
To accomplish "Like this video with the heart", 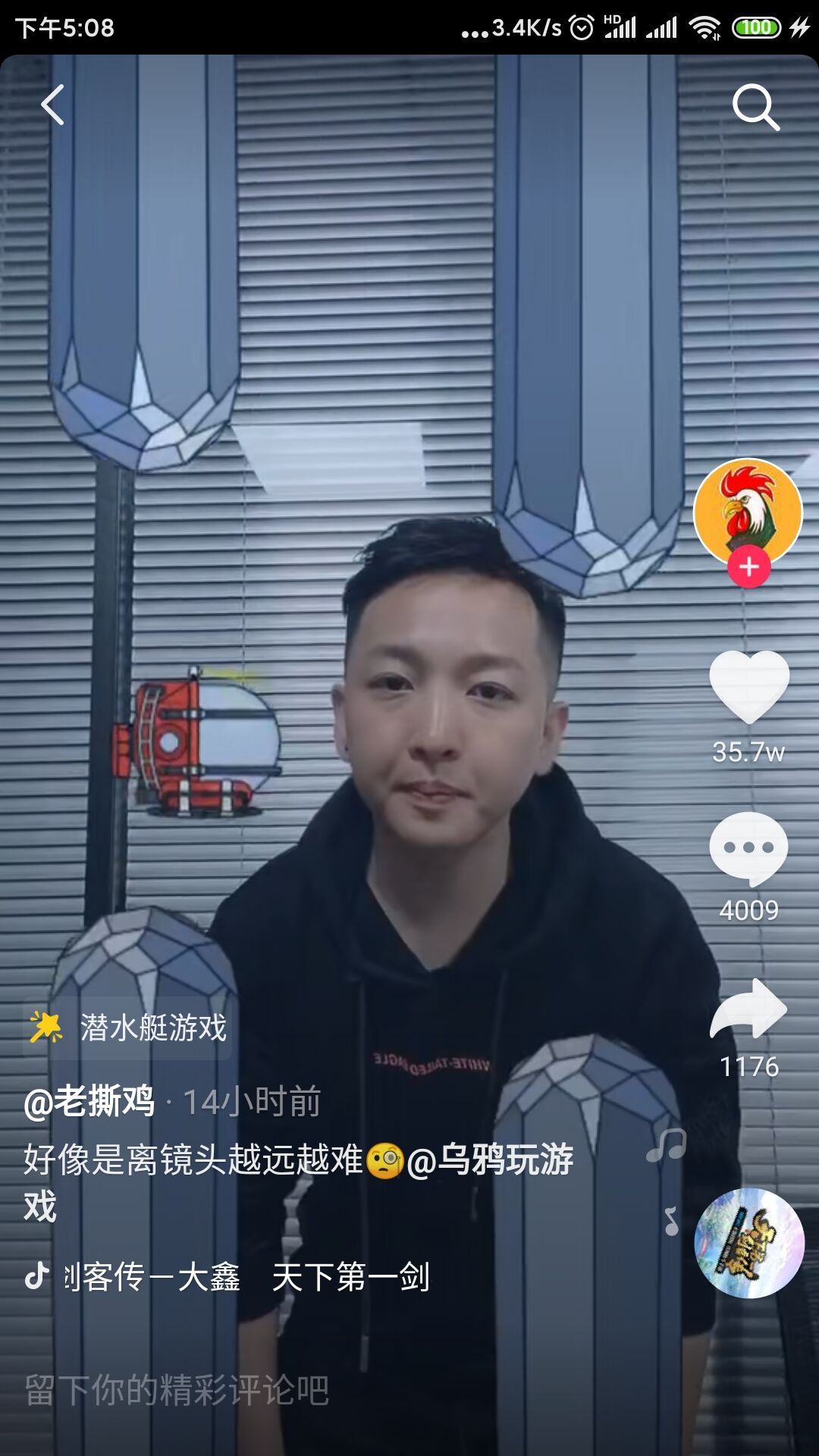I will (748, 686).
